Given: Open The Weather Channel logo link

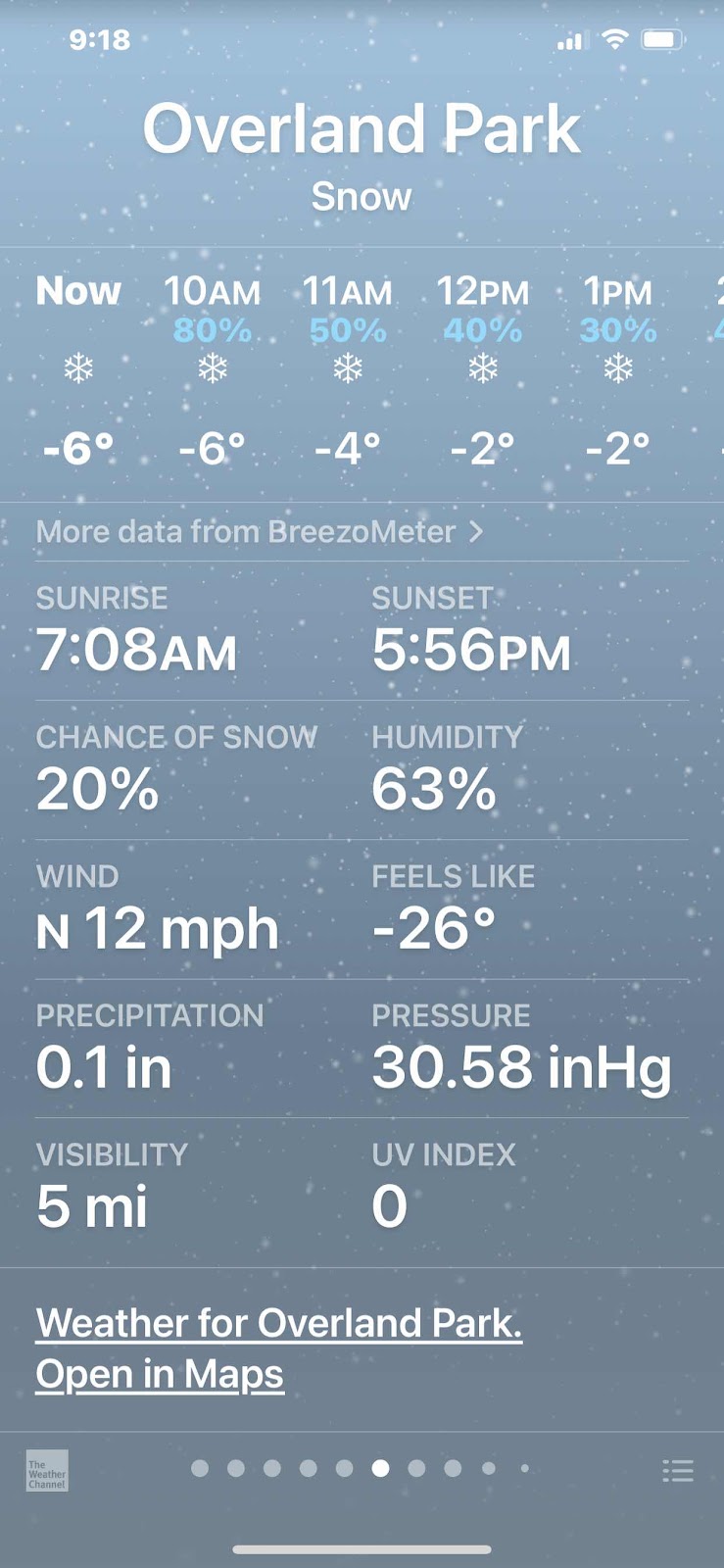Looking at the screenshot, I should click(x=47, y=1470).
